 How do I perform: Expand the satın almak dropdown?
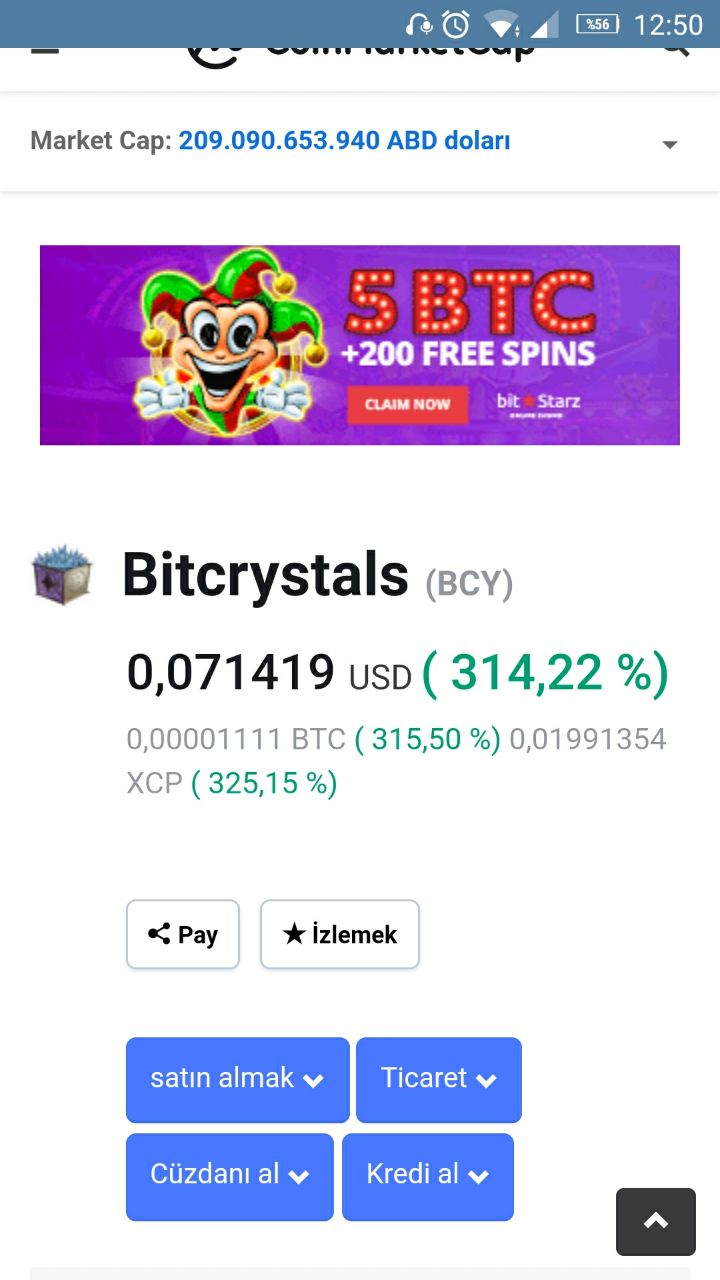[x=238, y=1080]
